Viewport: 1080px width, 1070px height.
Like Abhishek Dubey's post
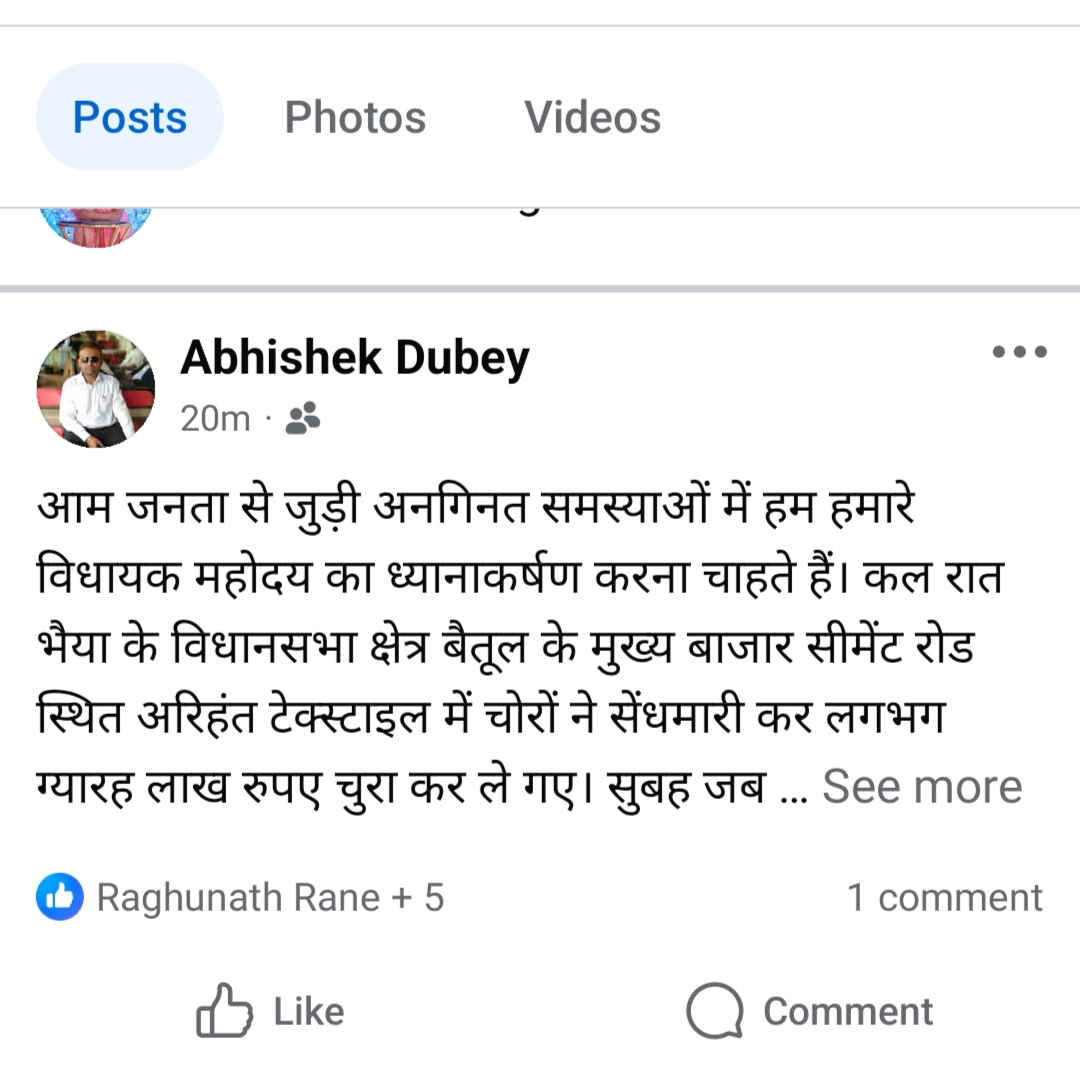pos(270,1011)
